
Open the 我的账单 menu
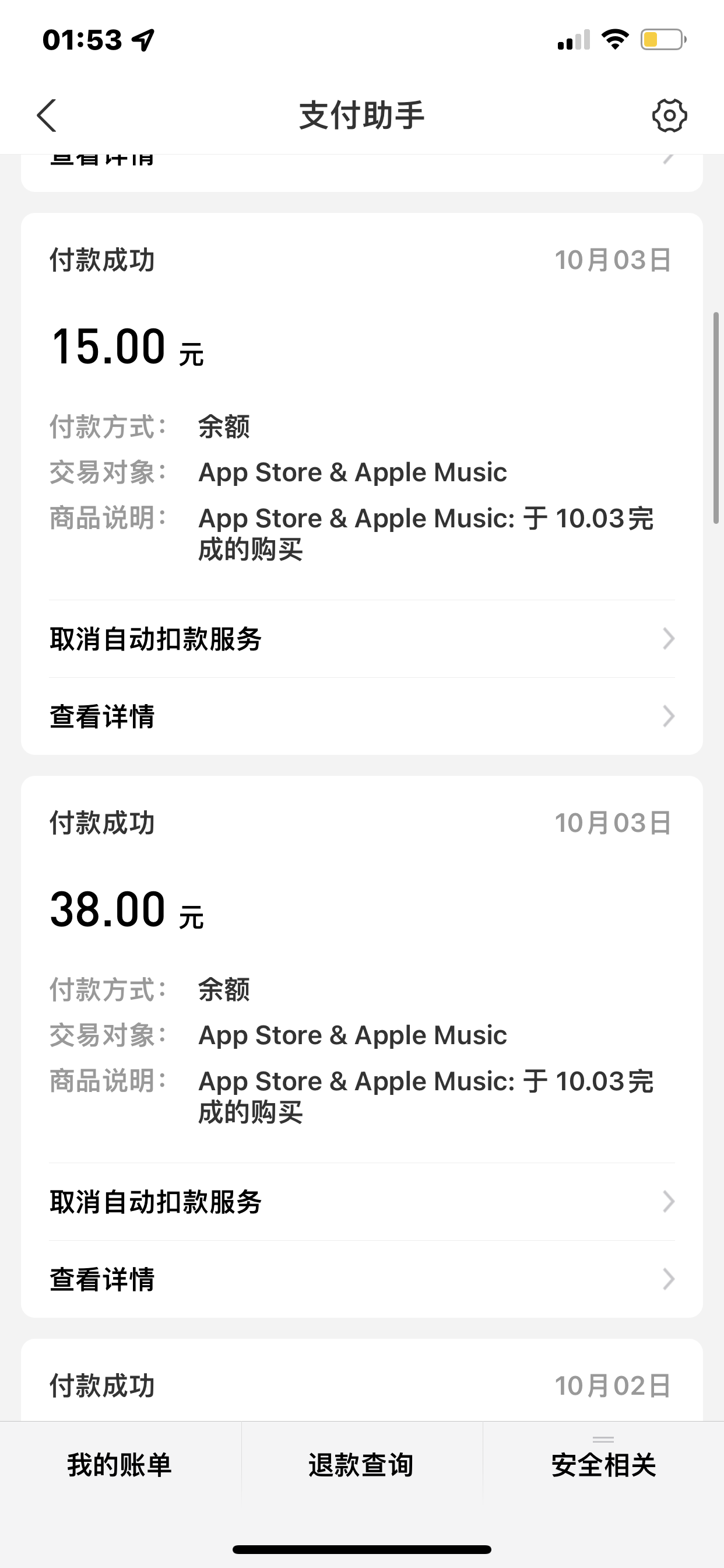pos(120,1465)
